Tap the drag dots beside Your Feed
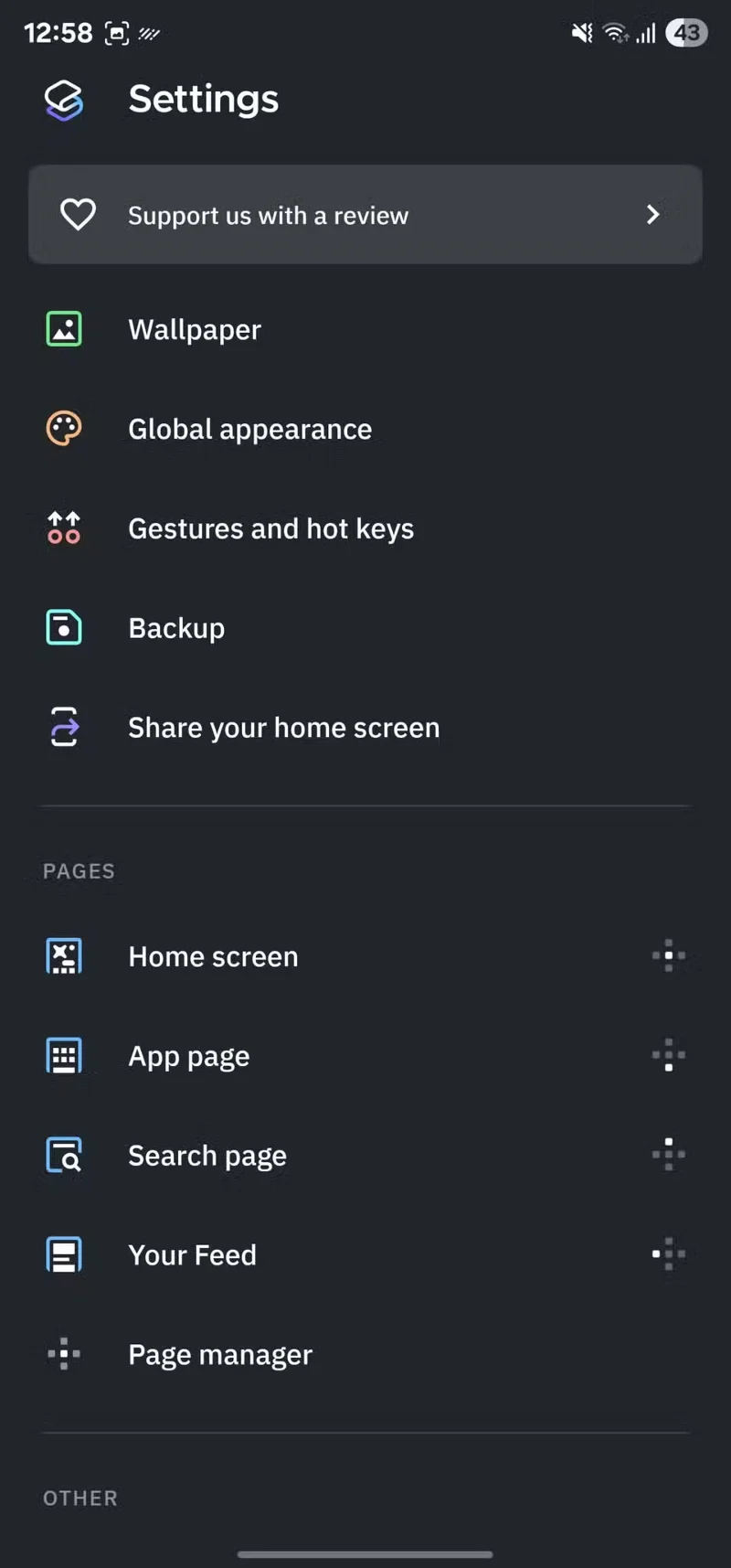 pyautogui.click(x=668, y=1254)
